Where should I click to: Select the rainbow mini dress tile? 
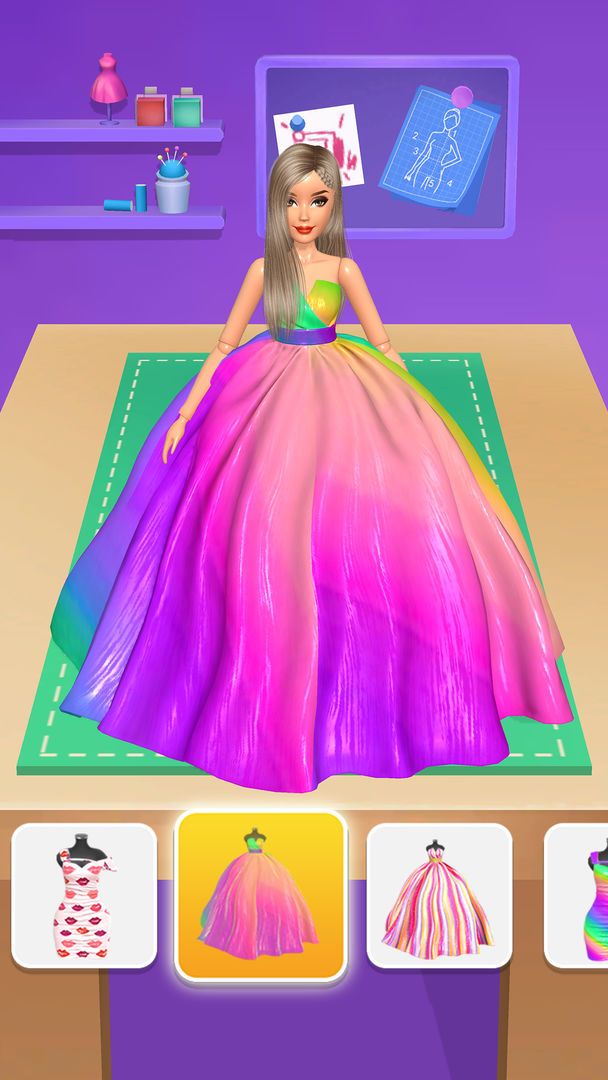[x=582, y=896]
